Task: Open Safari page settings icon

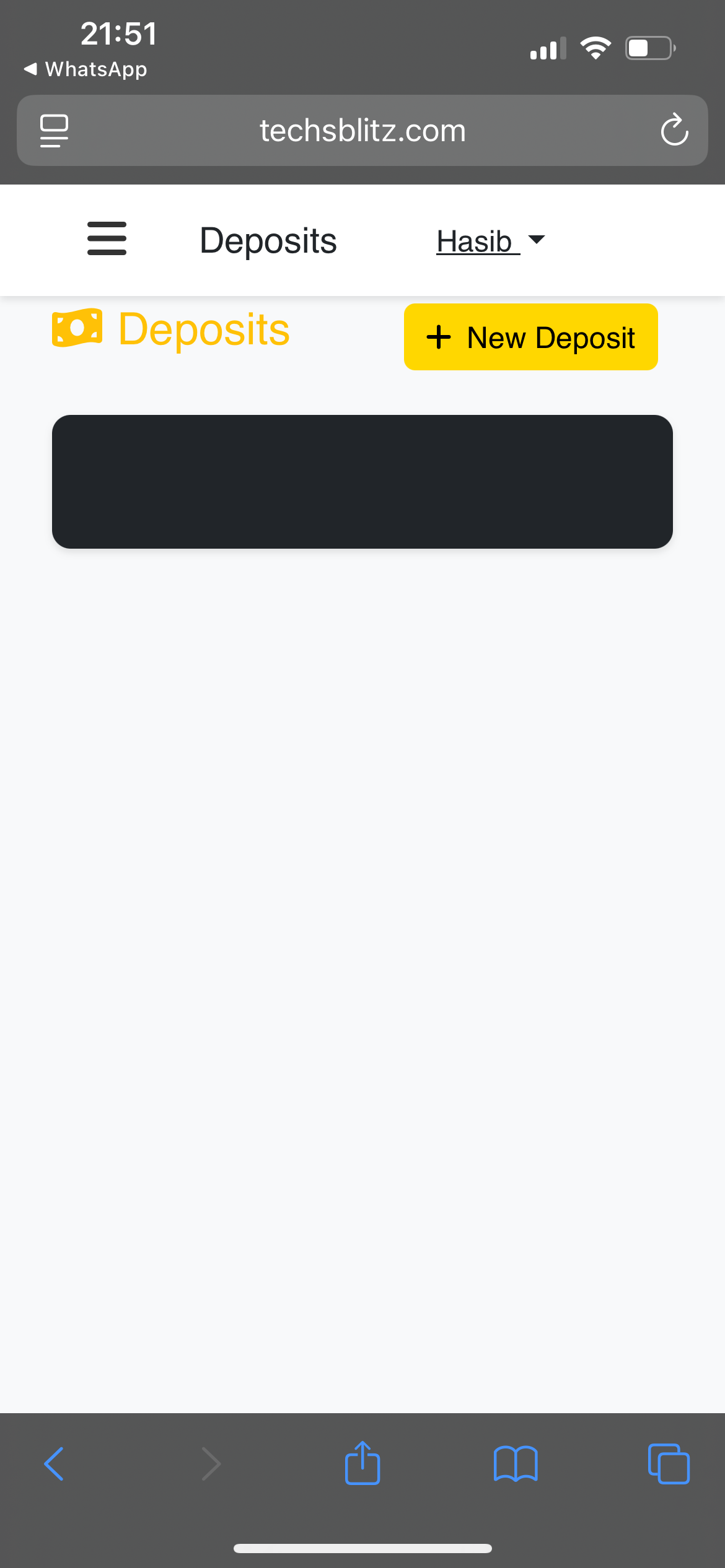Action: point(54,131)
